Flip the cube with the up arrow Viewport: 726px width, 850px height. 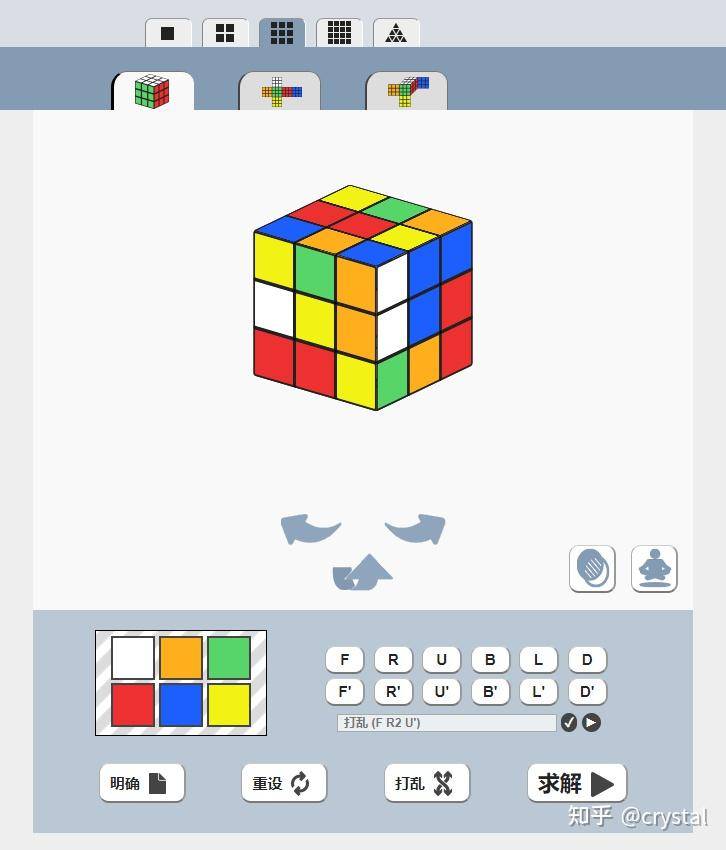362,572
